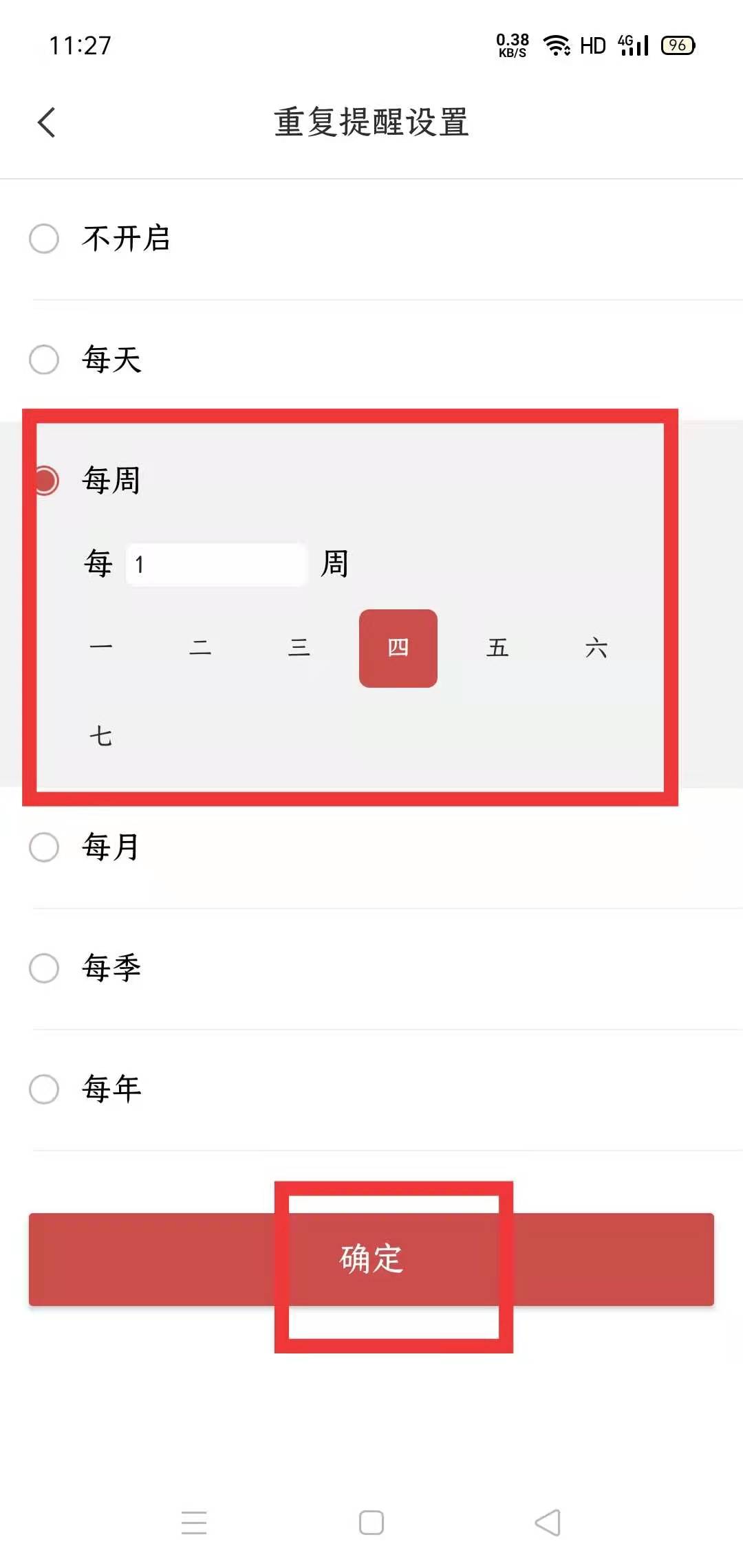Pick weekday 七

[101, 736]
